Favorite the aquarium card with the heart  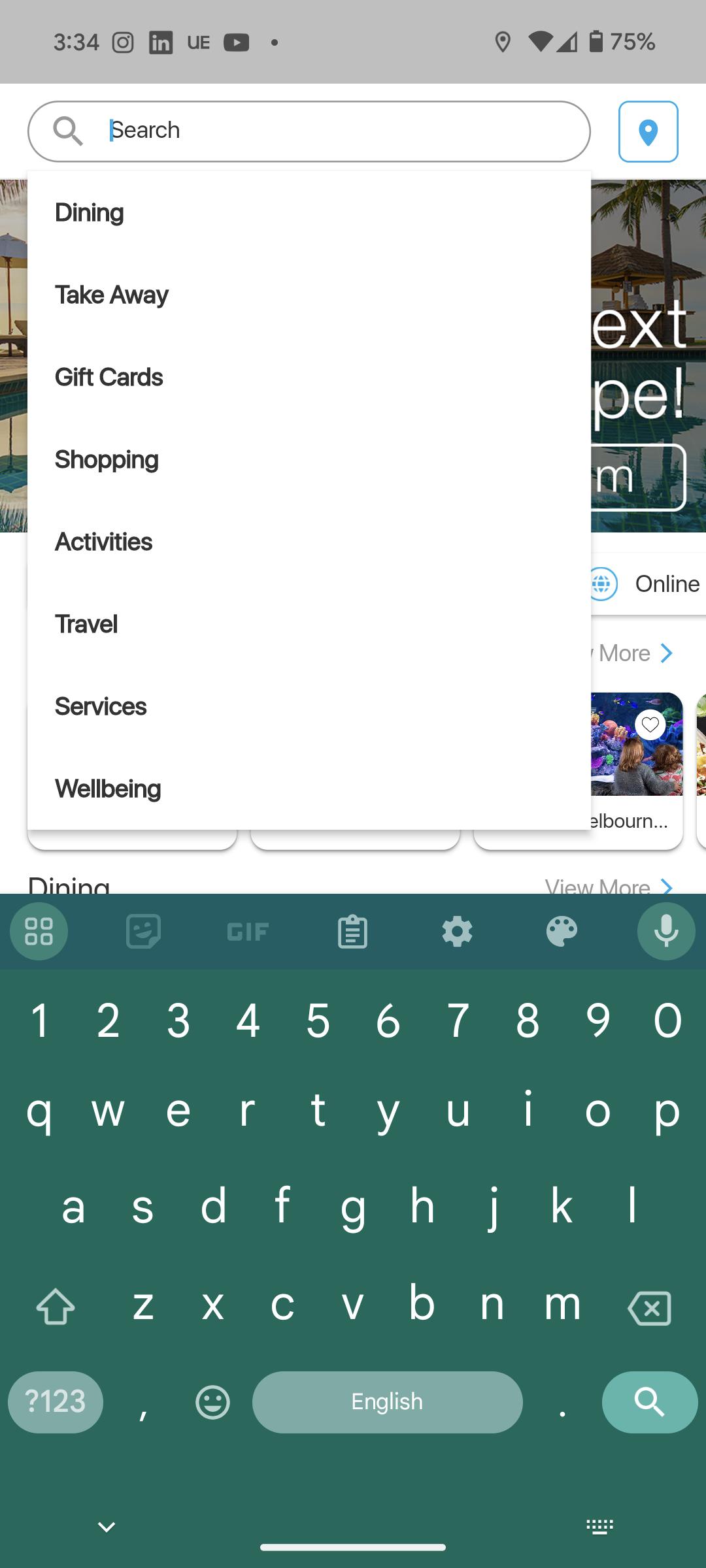pos(650,725)
